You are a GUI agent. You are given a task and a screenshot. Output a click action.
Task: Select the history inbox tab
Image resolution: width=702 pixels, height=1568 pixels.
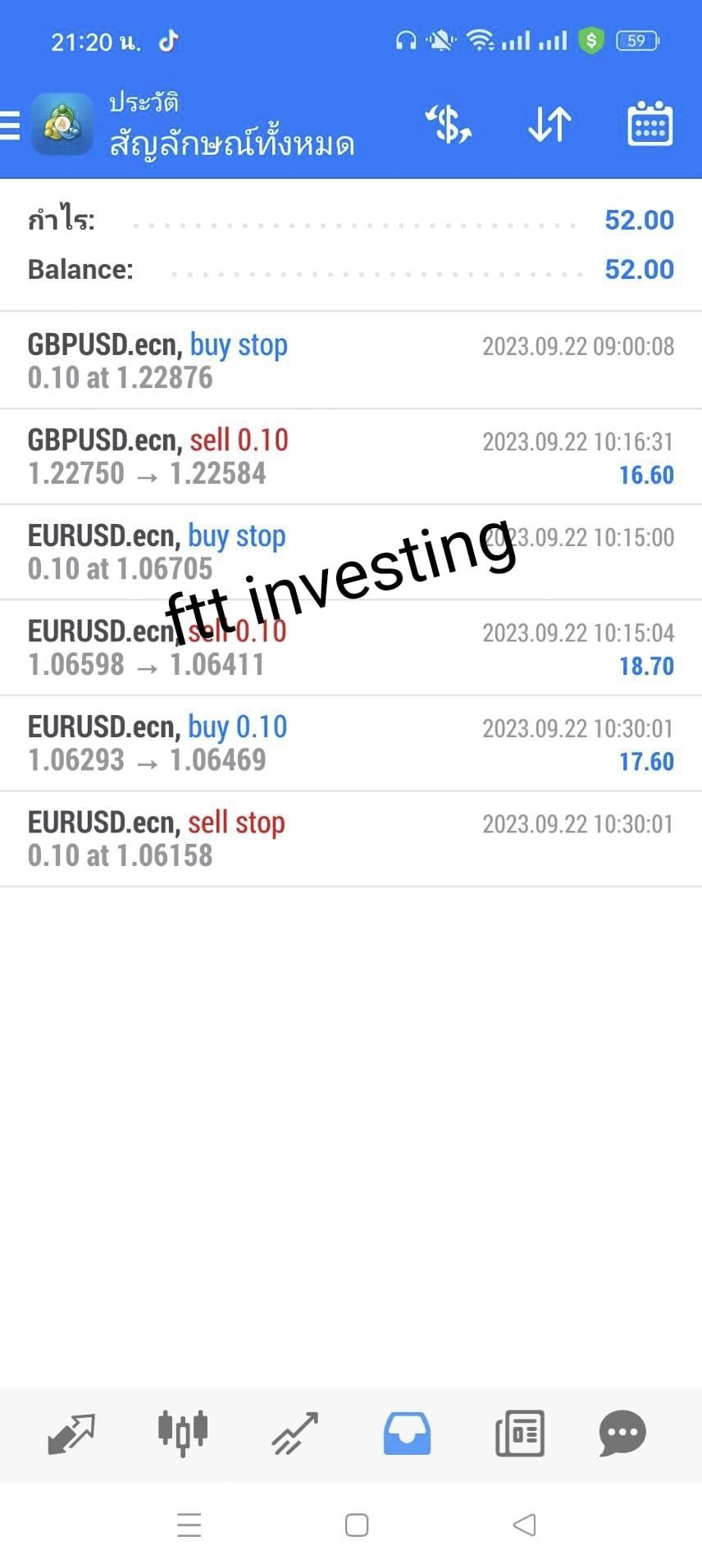(407, 1434)
